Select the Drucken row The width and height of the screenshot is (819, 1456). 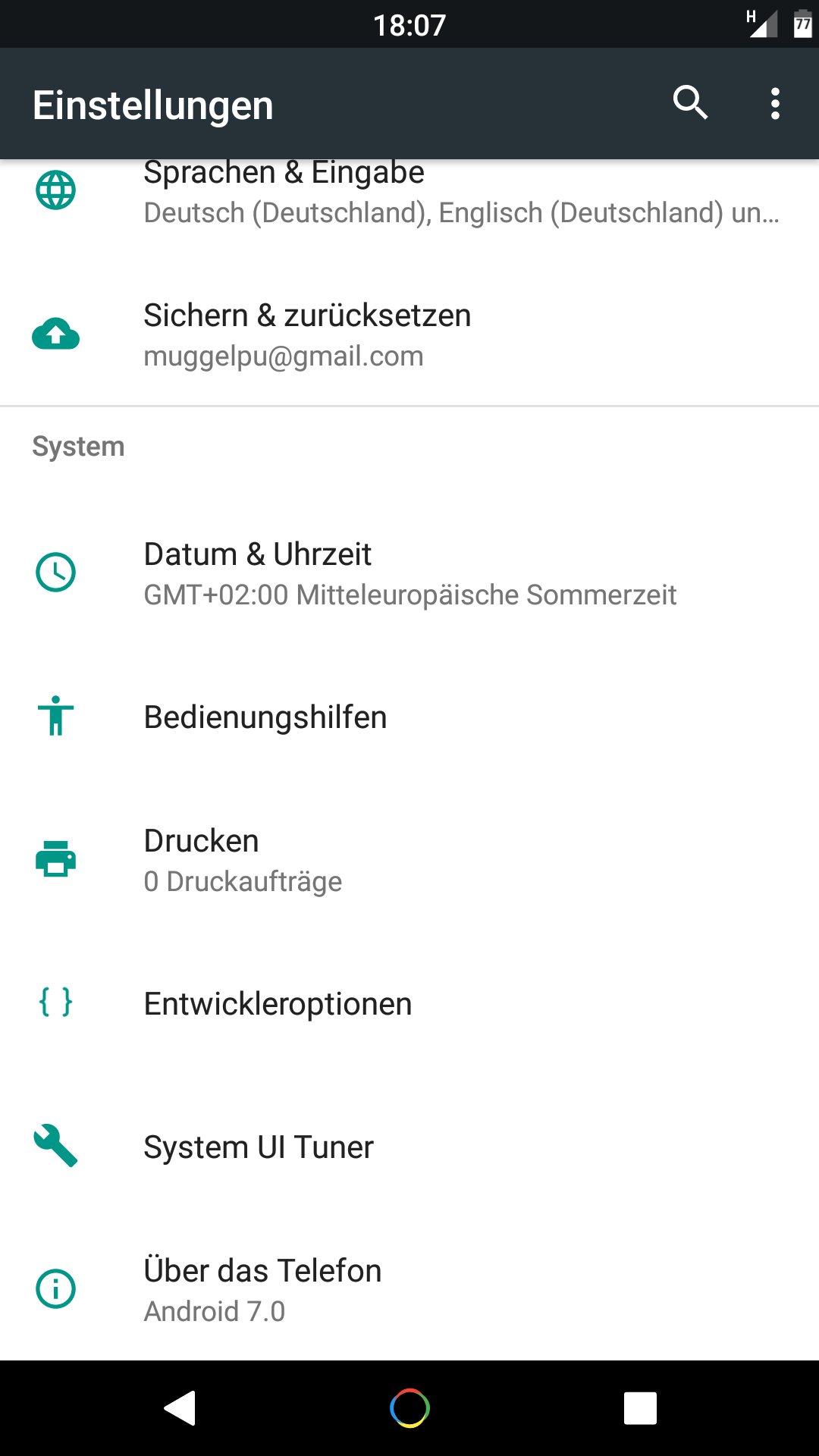(409, 860)
